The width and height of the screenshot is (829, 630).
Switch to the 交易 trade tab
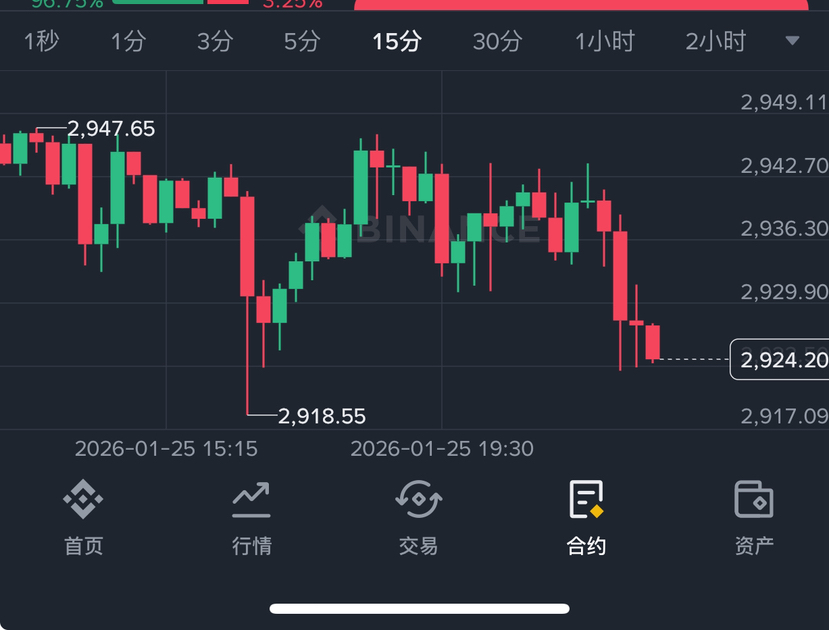click(418, 517)
